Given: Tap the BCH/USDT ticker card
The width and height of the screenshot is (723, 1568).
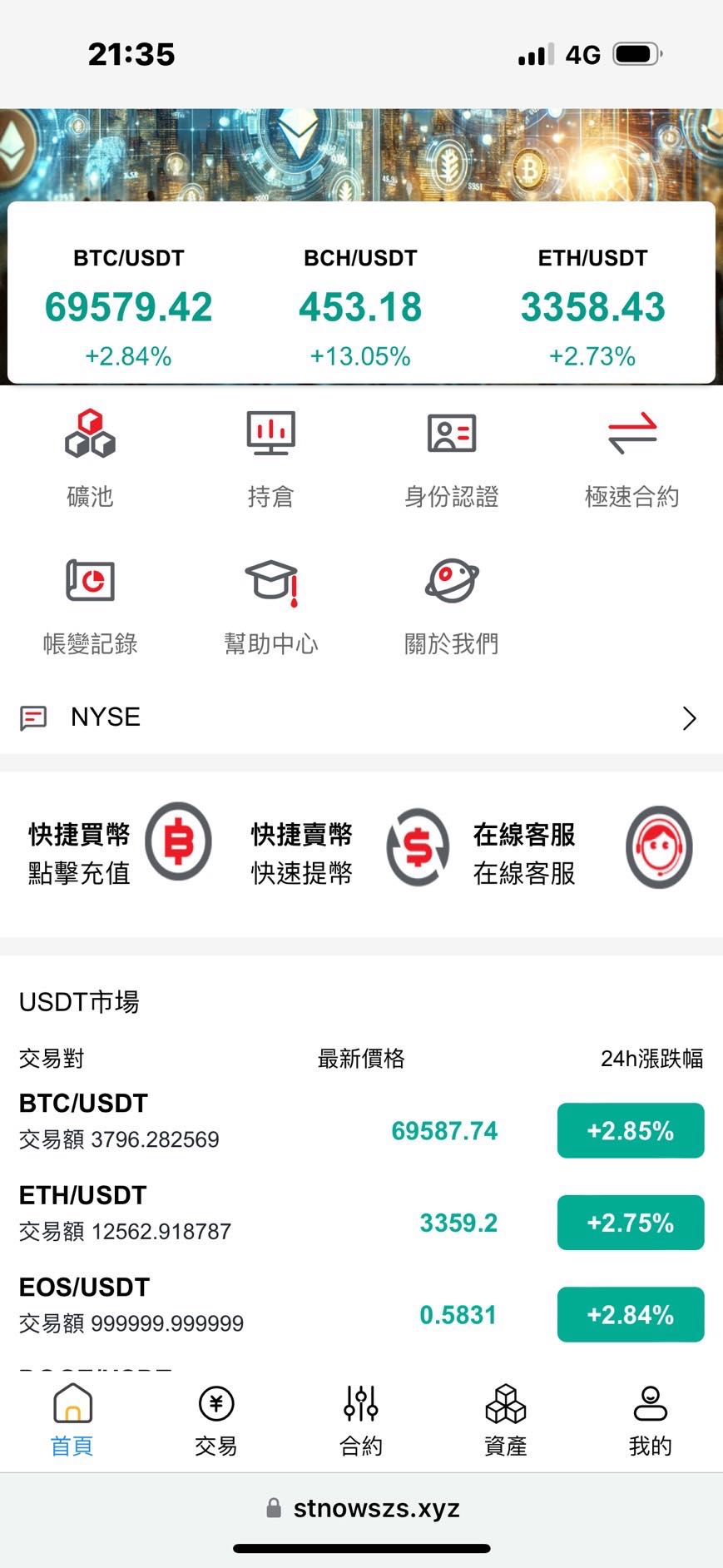Looking at the screenshot, I should tap(361, 306).
